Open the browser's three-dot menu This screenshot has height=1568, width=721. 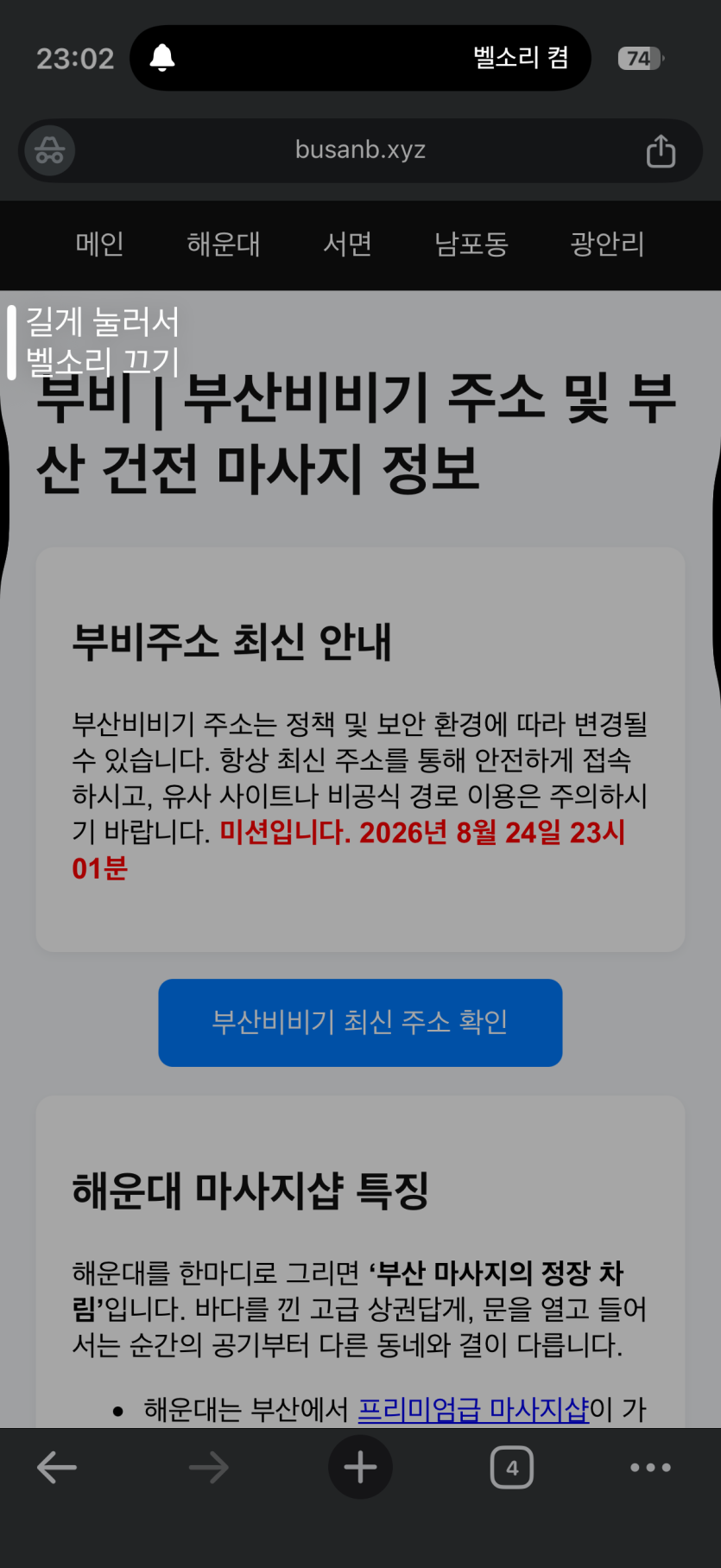(x=651, y=1467)
